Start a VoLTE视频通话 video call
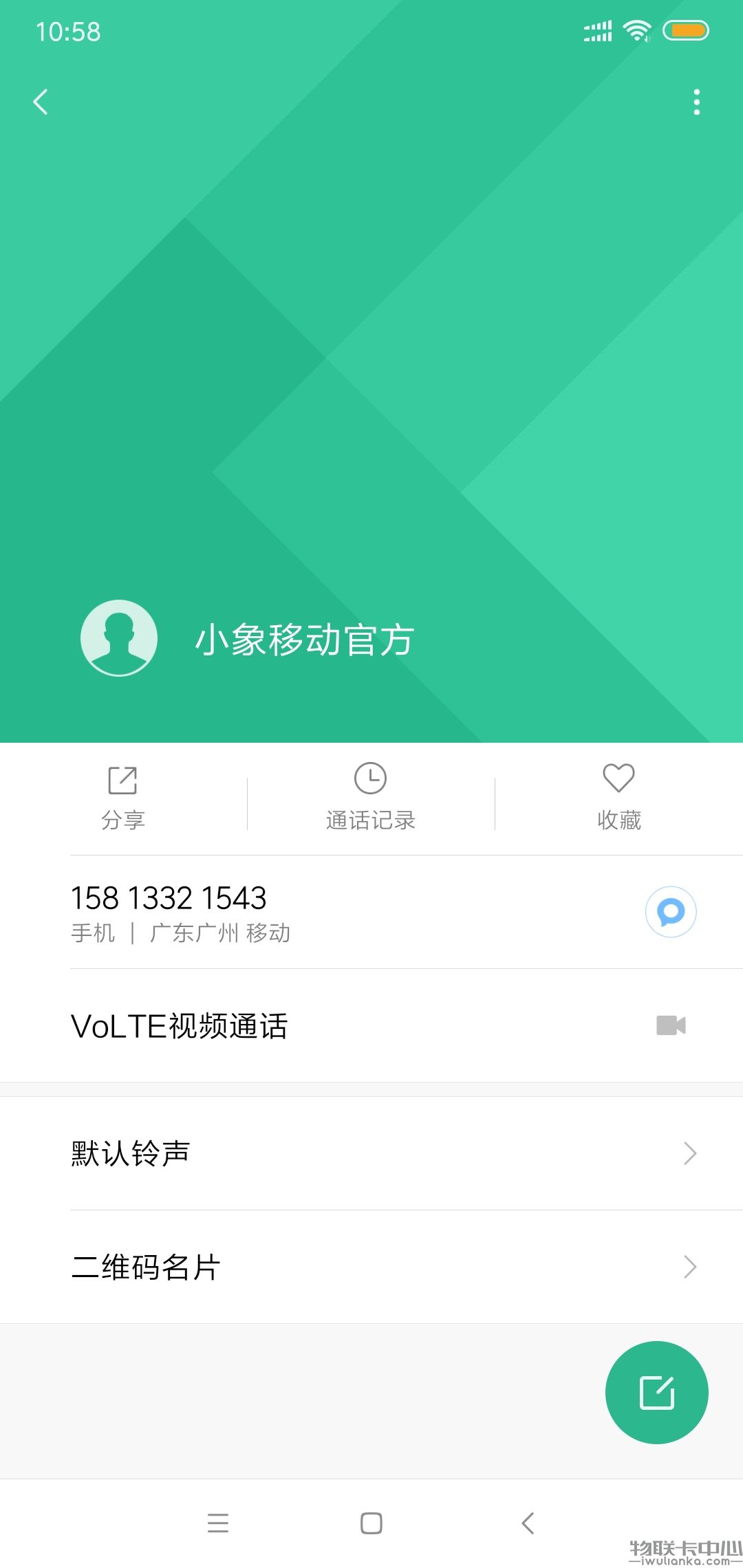This screenshot has height=1568, width=743. 371,1025
